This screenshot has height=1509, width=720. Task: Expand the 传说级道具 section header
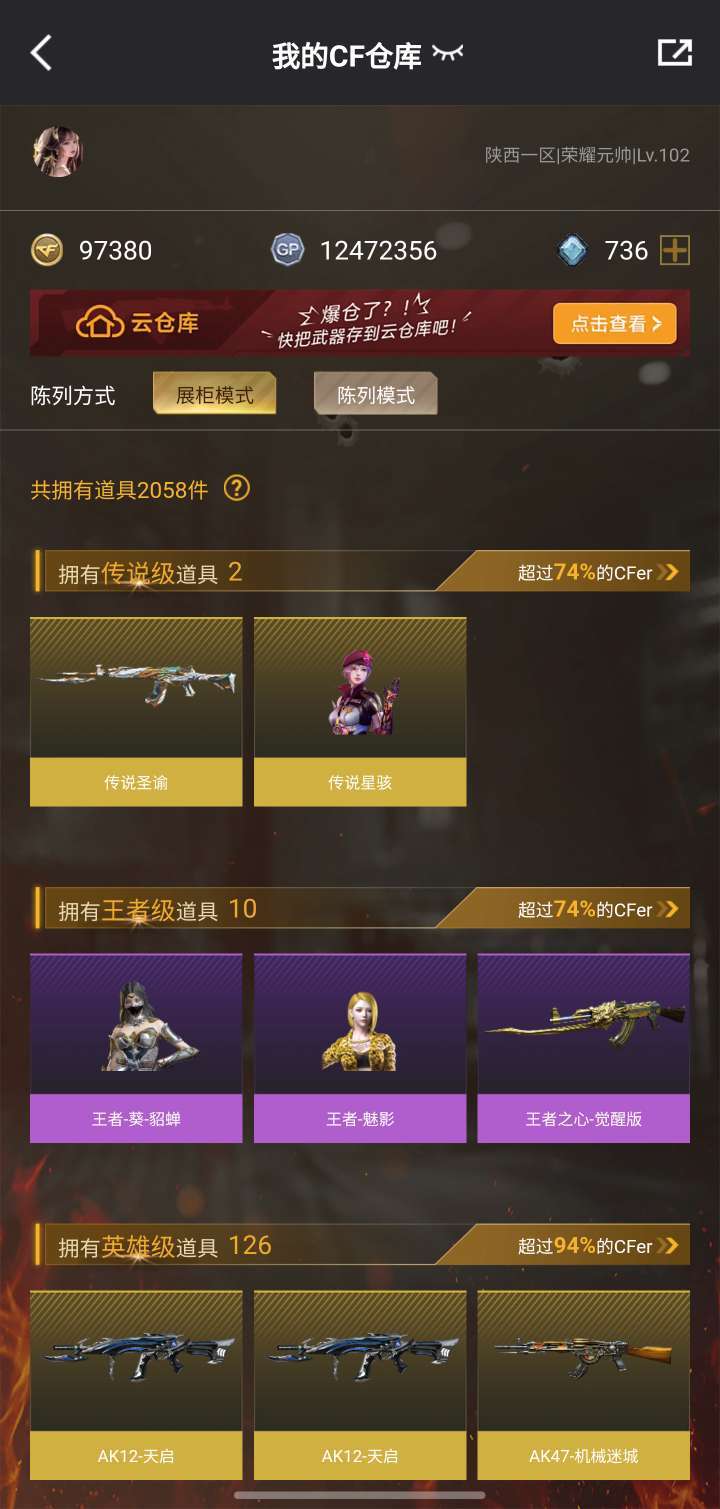(x=150, y=572)
